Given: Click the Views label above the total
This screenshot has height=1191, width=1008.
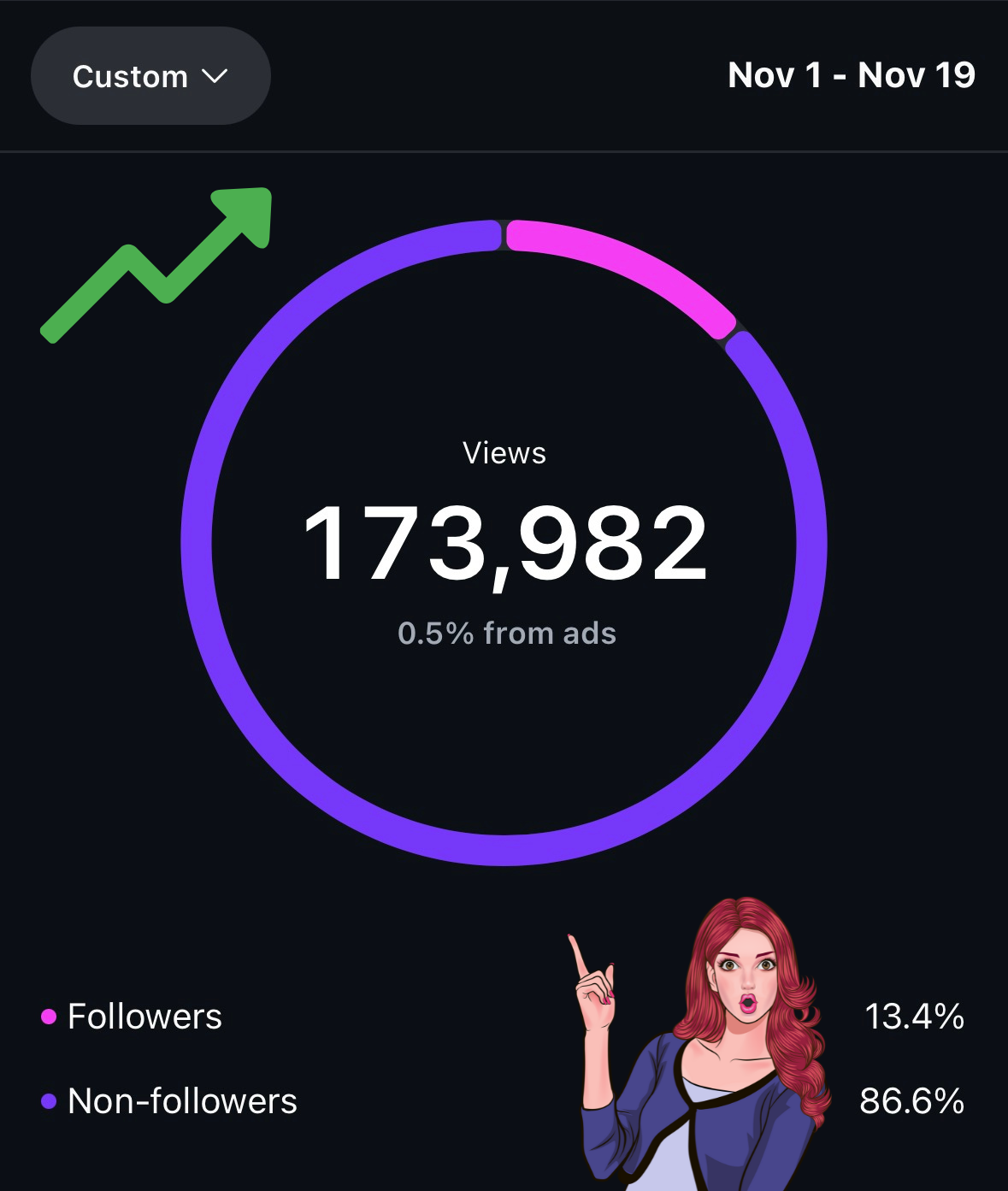Looking at the screenshot, I should [x=504, y=453].
